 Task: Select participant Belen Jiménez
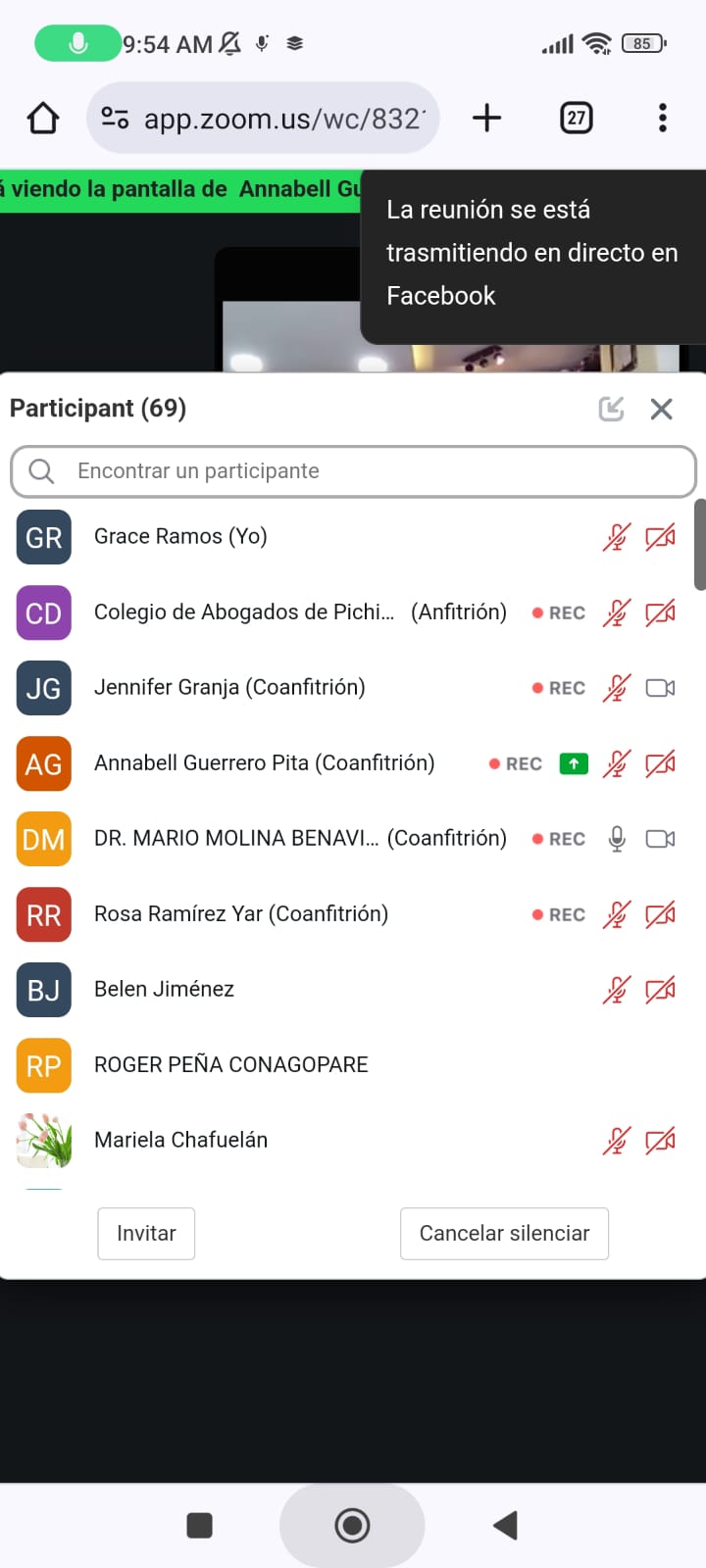pos(164,990)
